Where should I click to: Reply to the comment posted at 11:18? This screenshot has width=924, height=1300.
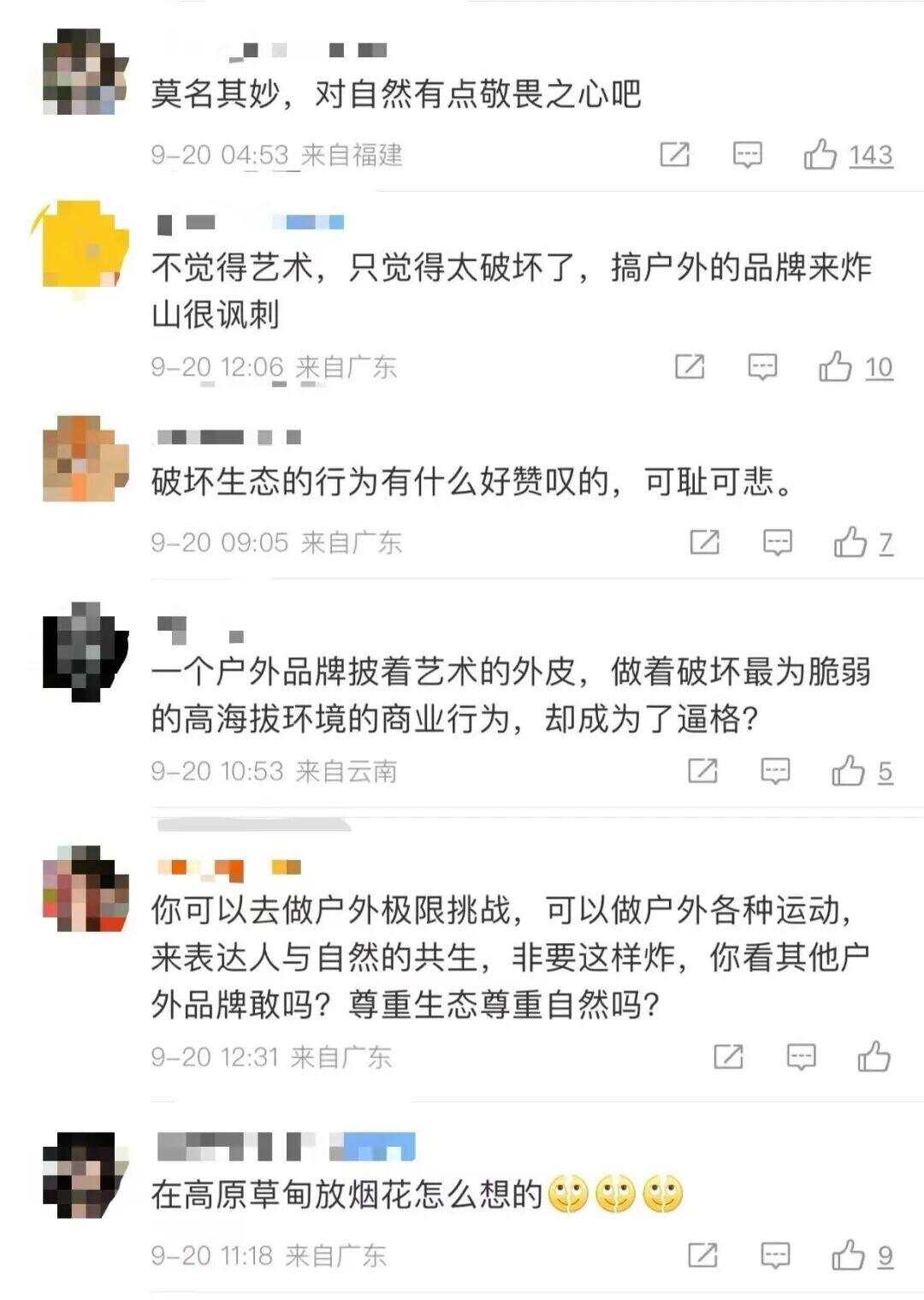pos(775,1255)
